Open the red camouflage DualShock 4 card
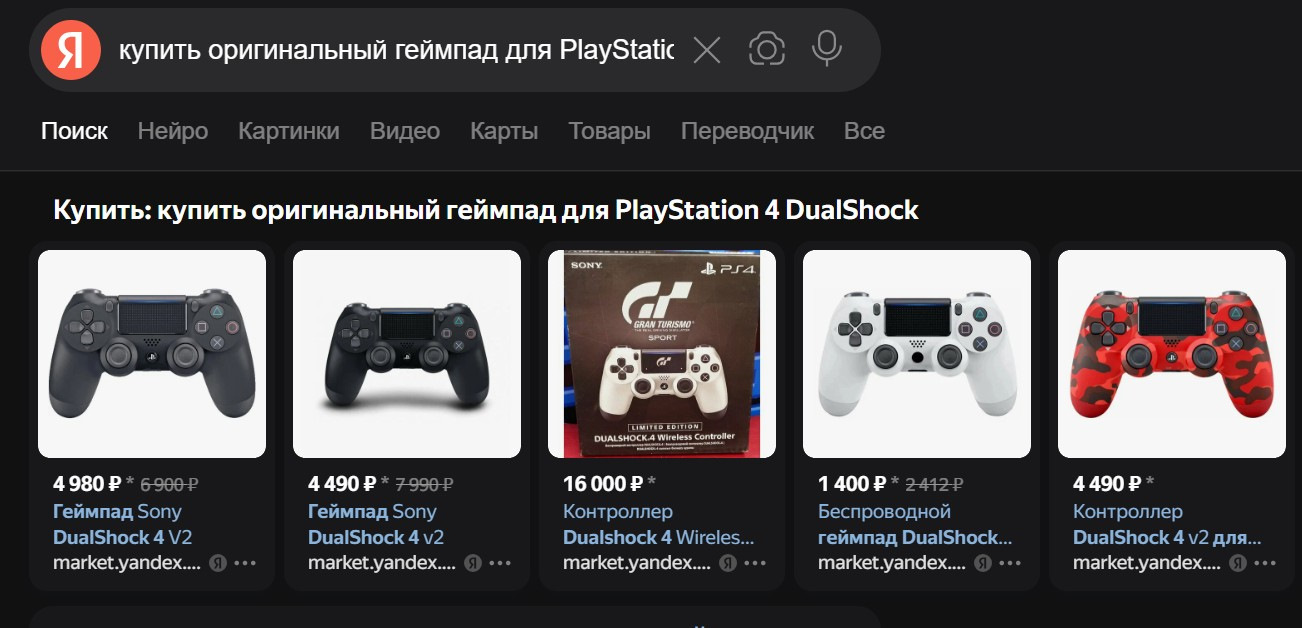 pyautogui.click(x=1172, y=354)
